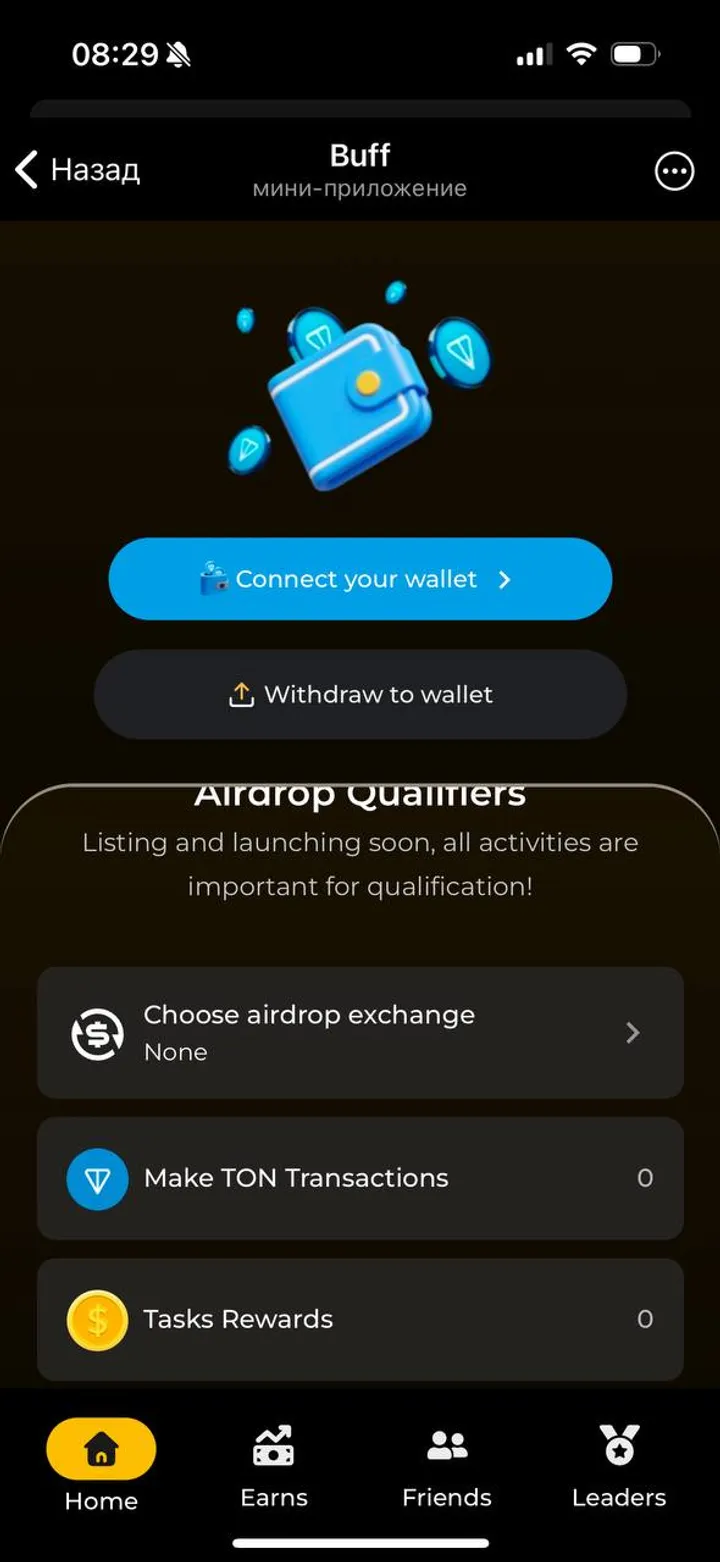Tap Назад to leave the mini-app

click(x=94, y=170)
